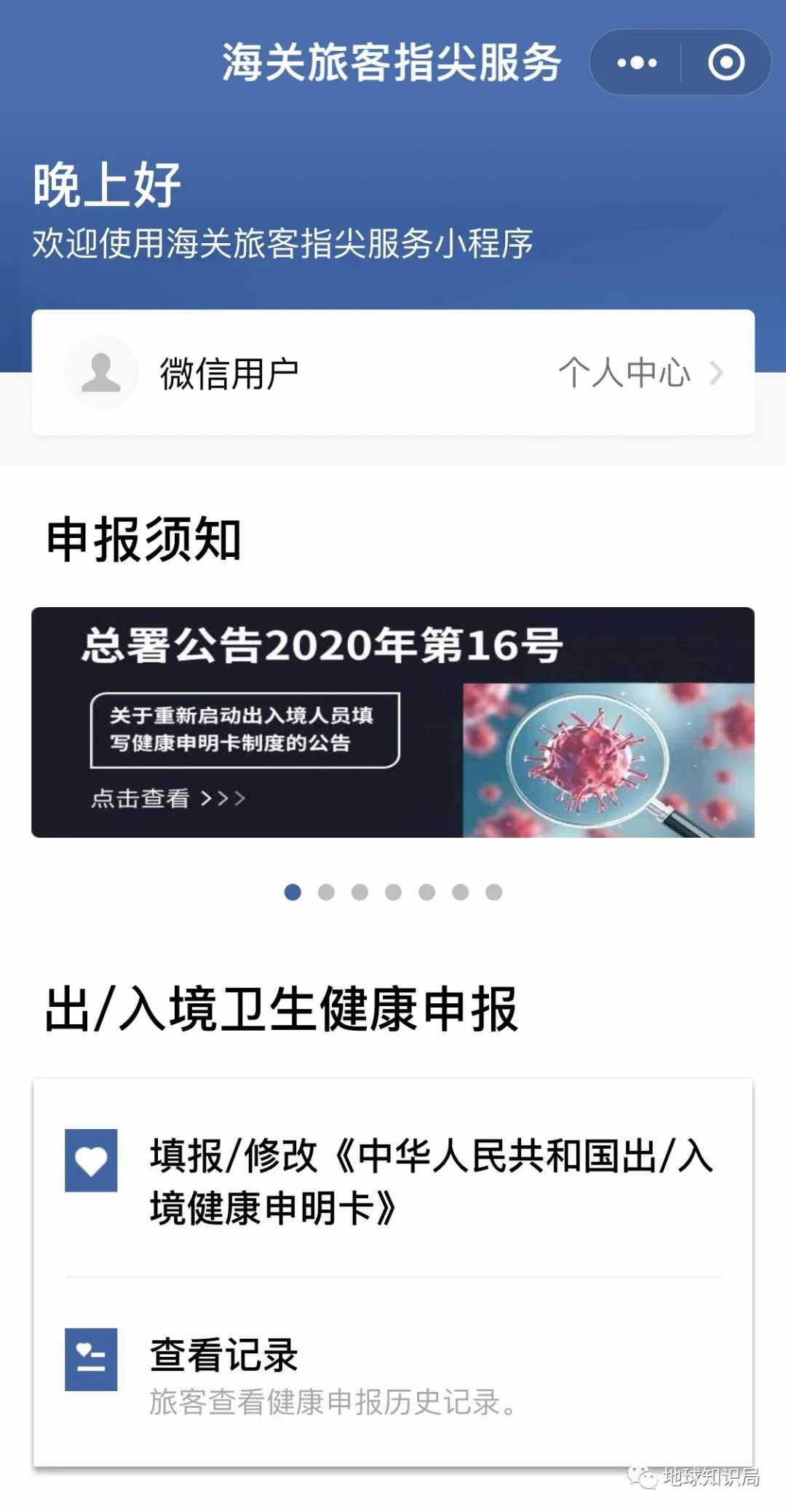Open the mini program more options menu
Viewport: 786px width, 1512px height.
(x=637, y=63)
